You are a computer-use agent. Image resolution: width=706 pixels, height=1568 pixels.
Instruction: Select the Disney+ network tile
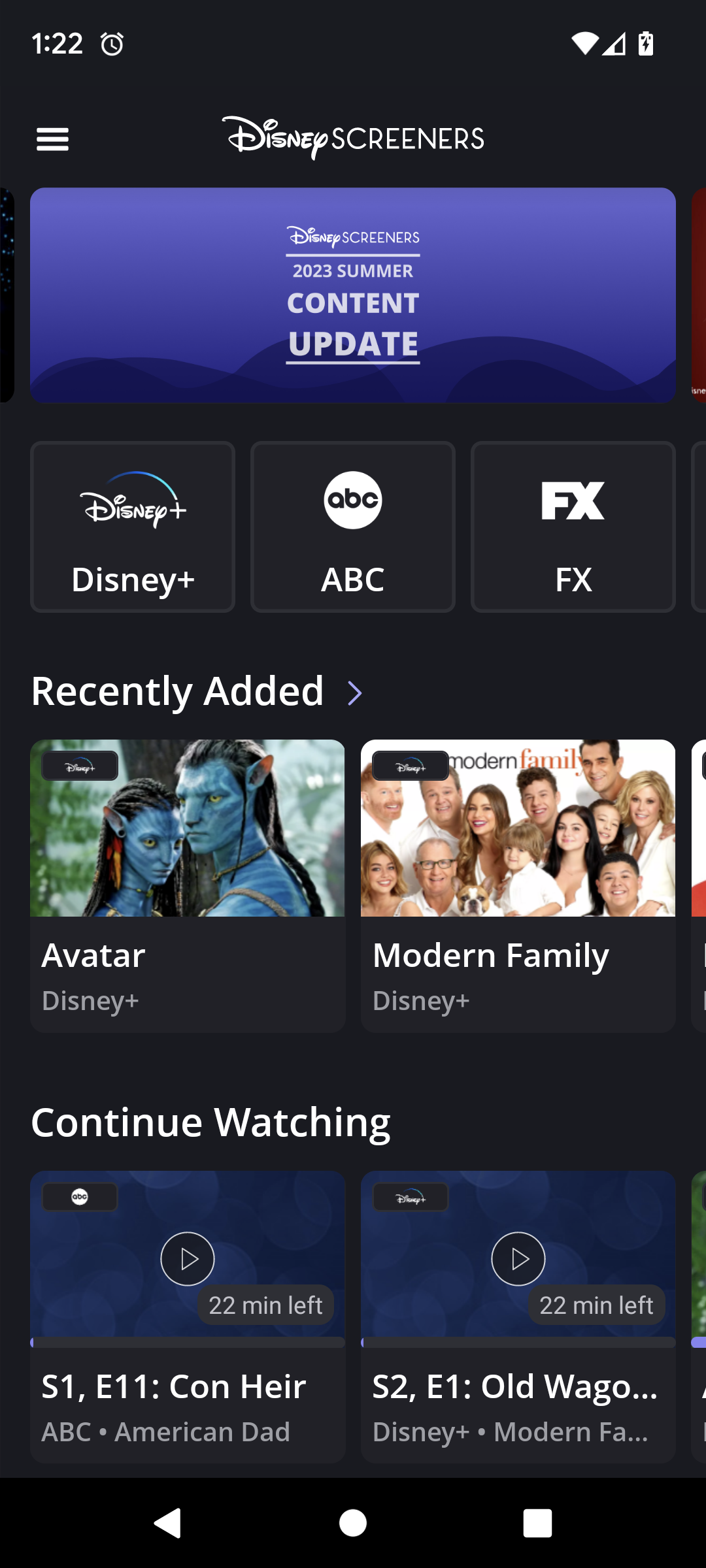point(133,527)
